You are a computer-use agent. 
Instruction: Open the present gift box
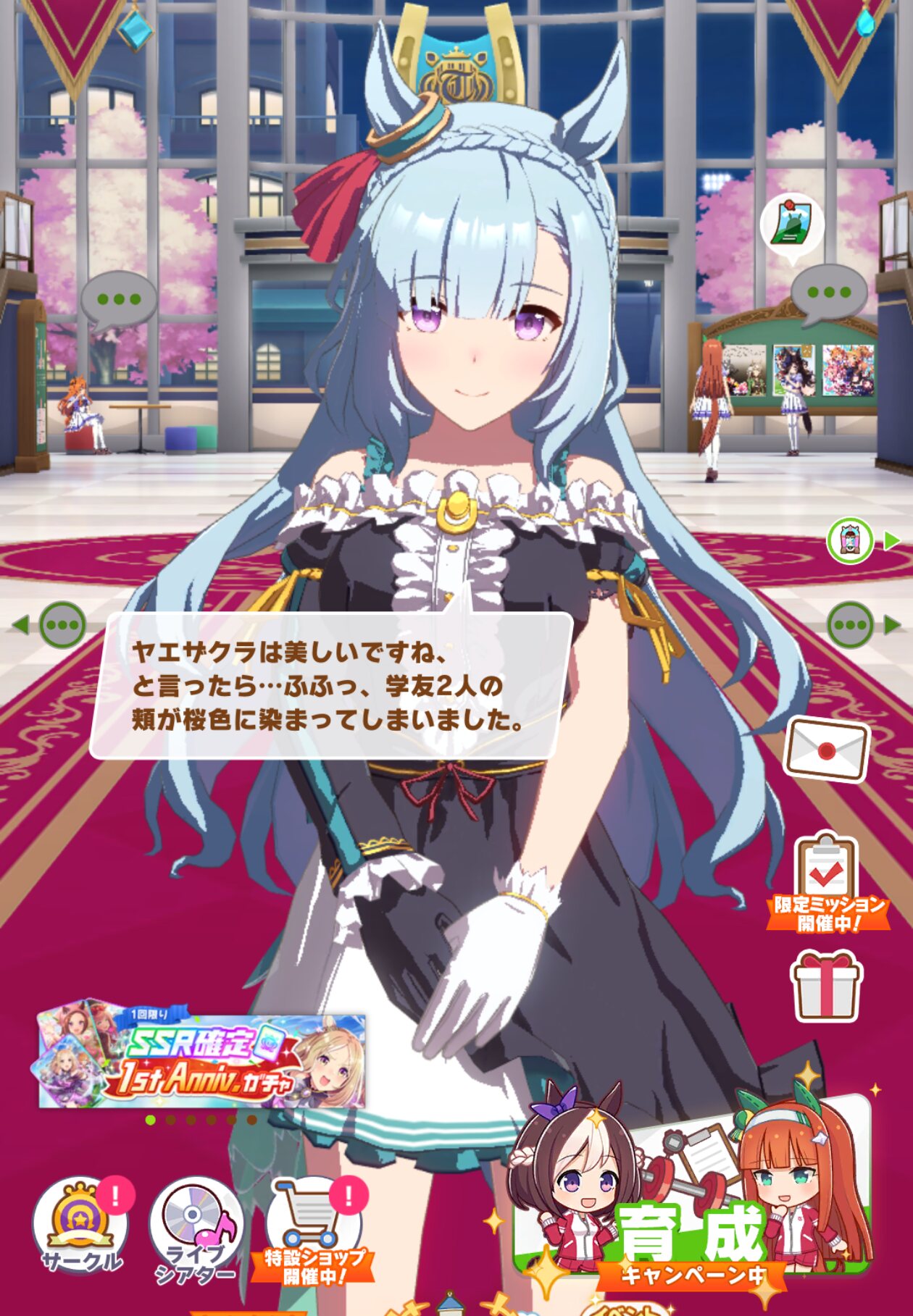click(827, 986)
